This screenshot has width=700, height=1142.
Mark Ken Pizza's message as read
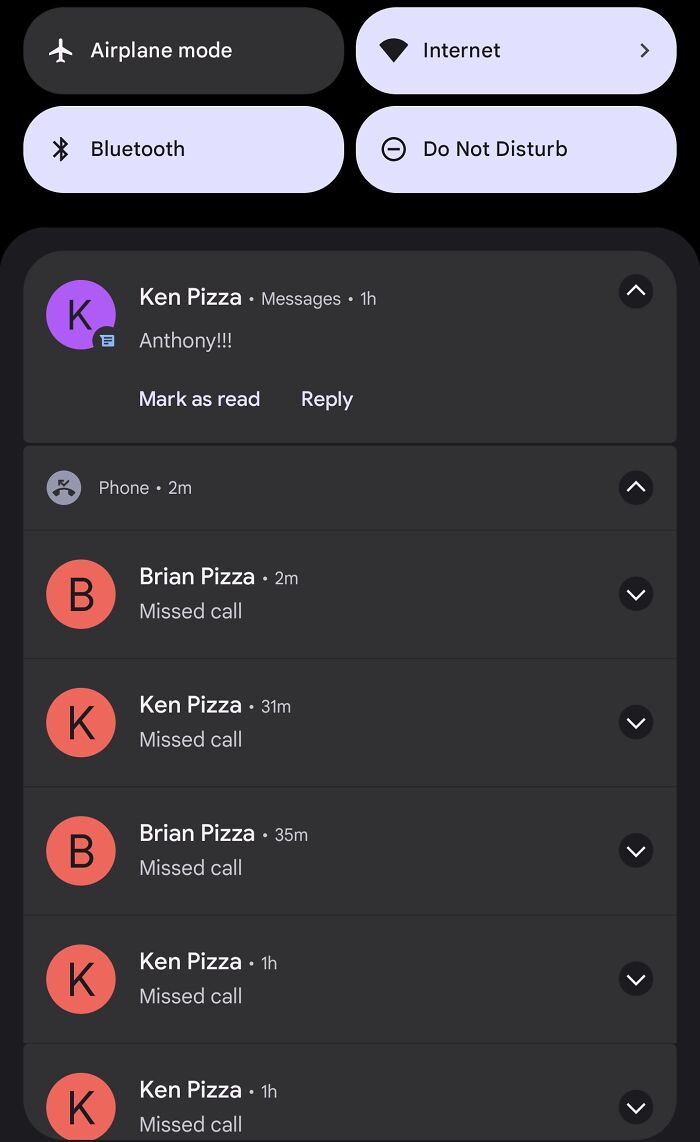point(199,399)
